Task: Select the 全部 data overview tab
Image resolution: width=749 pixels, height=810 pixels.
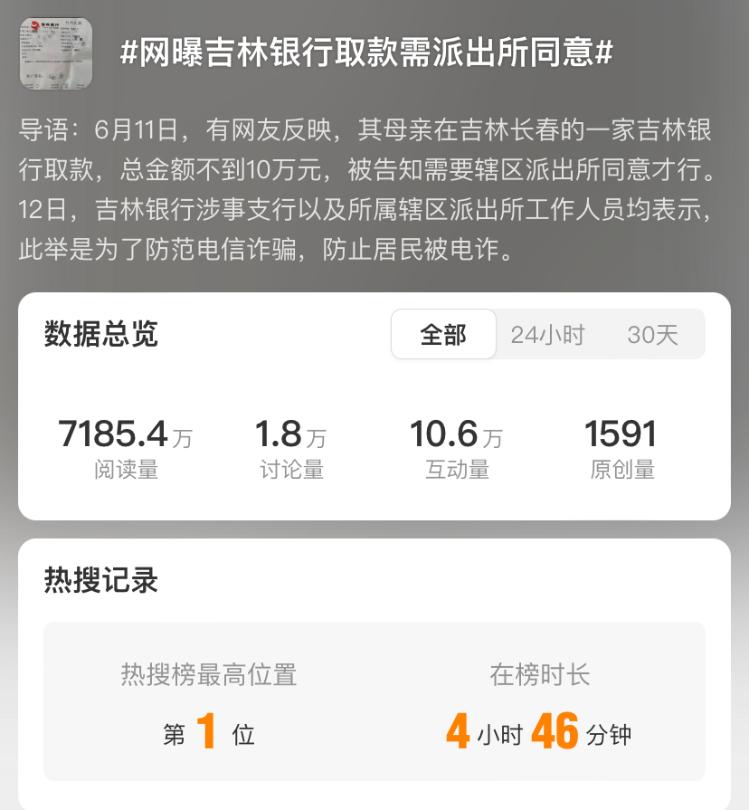Action: coord(443,335)
